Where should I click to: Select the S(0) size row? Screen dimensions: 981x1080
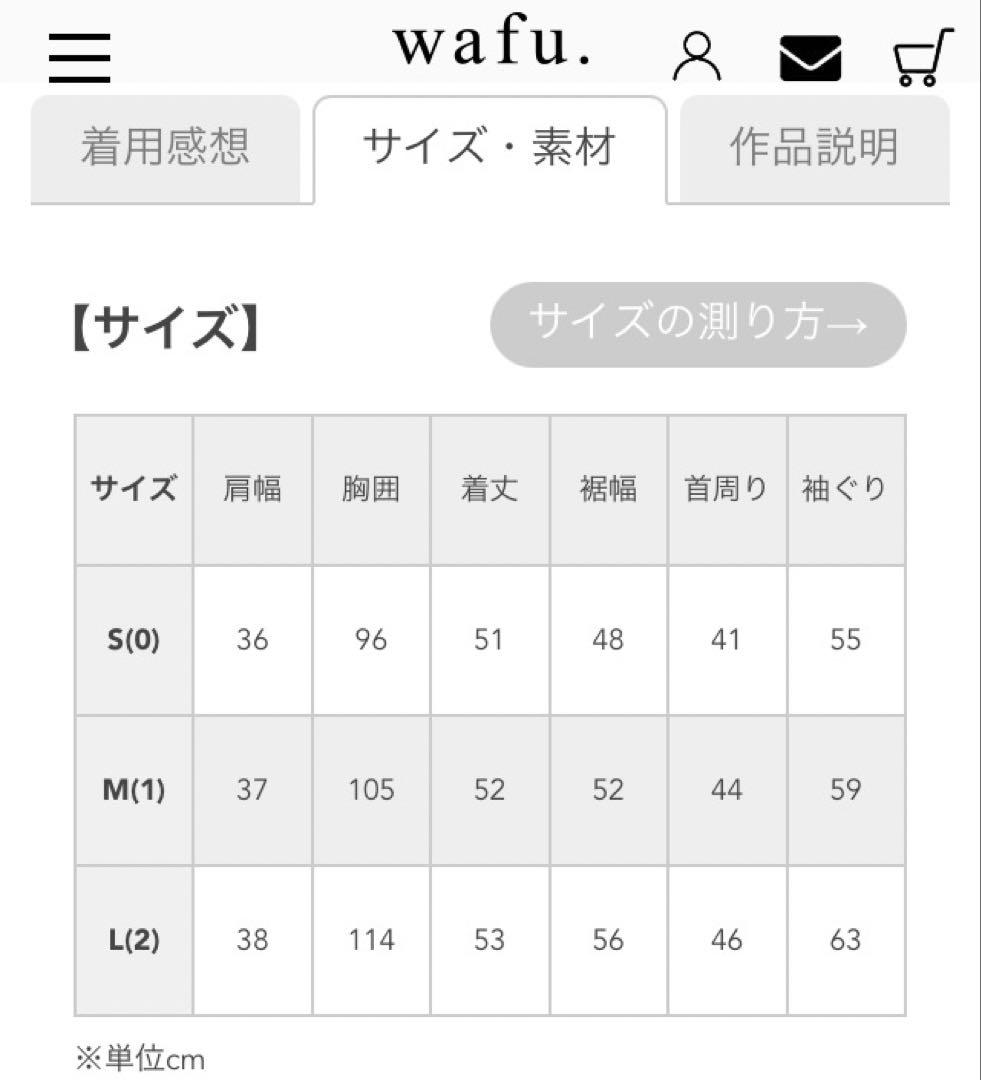click(132, 640)
